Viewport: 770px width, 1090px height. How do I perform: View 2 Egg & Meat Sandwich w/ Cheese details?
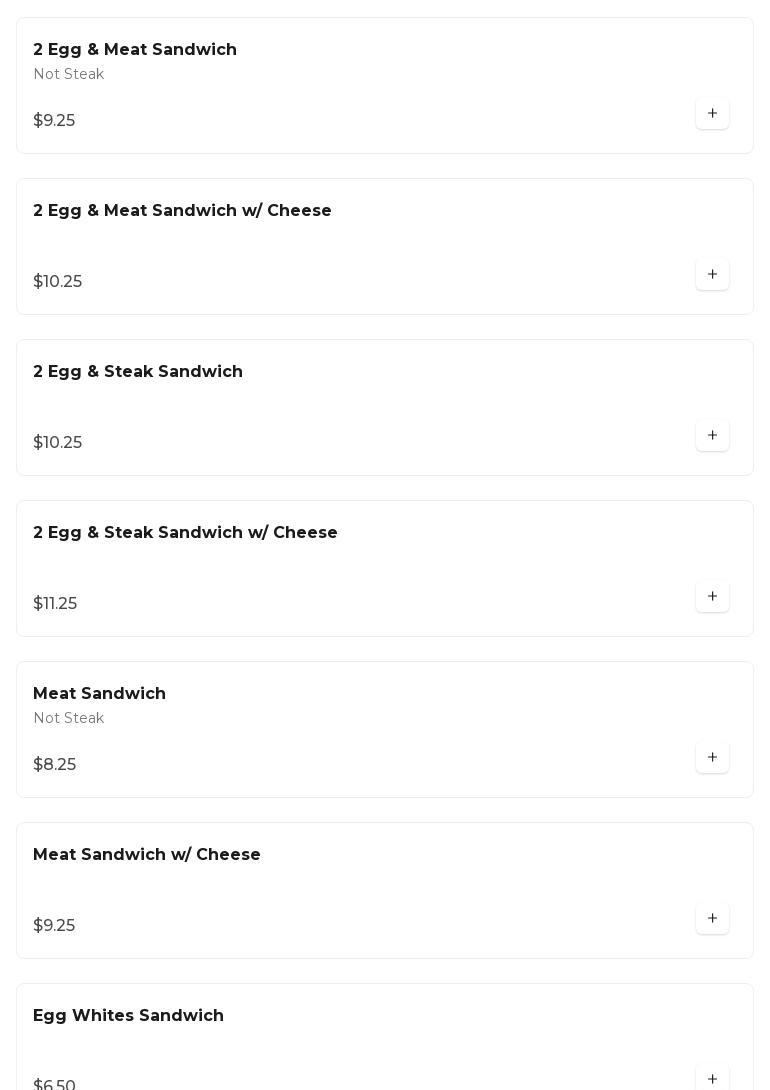(182, 211)
